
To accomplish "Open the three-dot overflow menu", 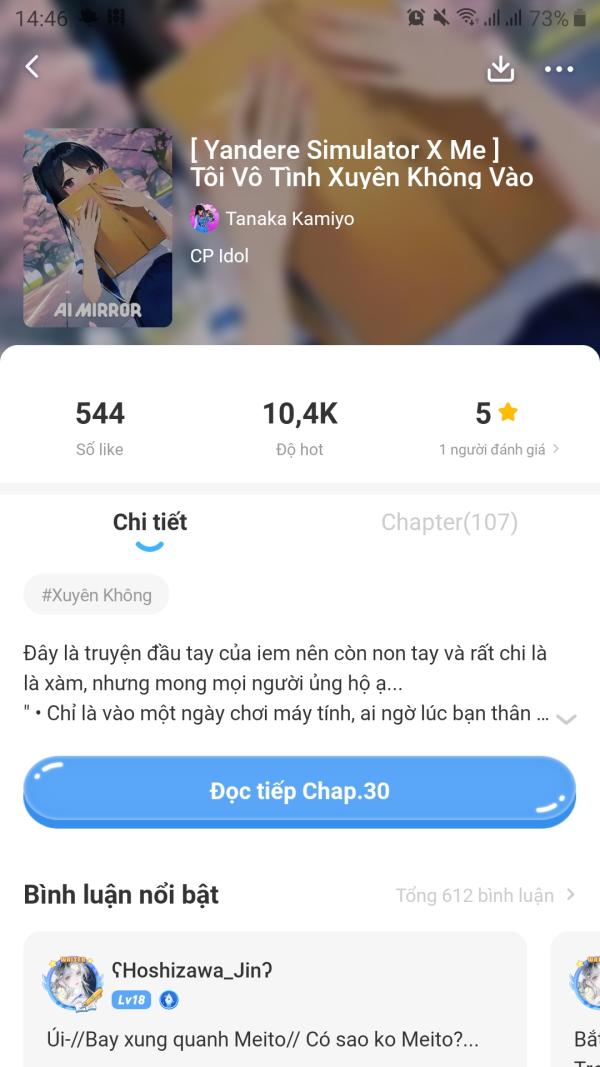I will (x=559, y=69).
